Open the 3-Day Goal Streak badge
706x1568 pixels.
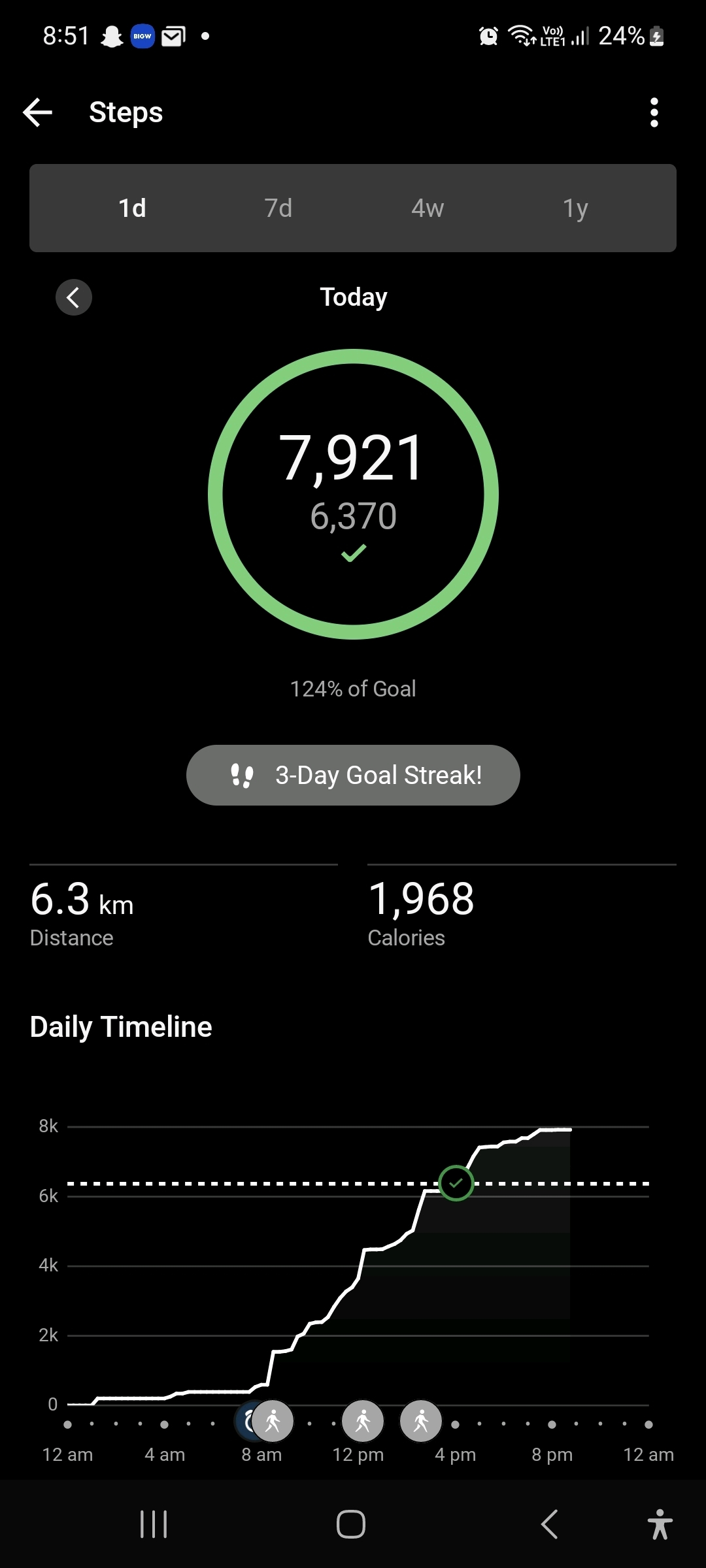point(353,776)
